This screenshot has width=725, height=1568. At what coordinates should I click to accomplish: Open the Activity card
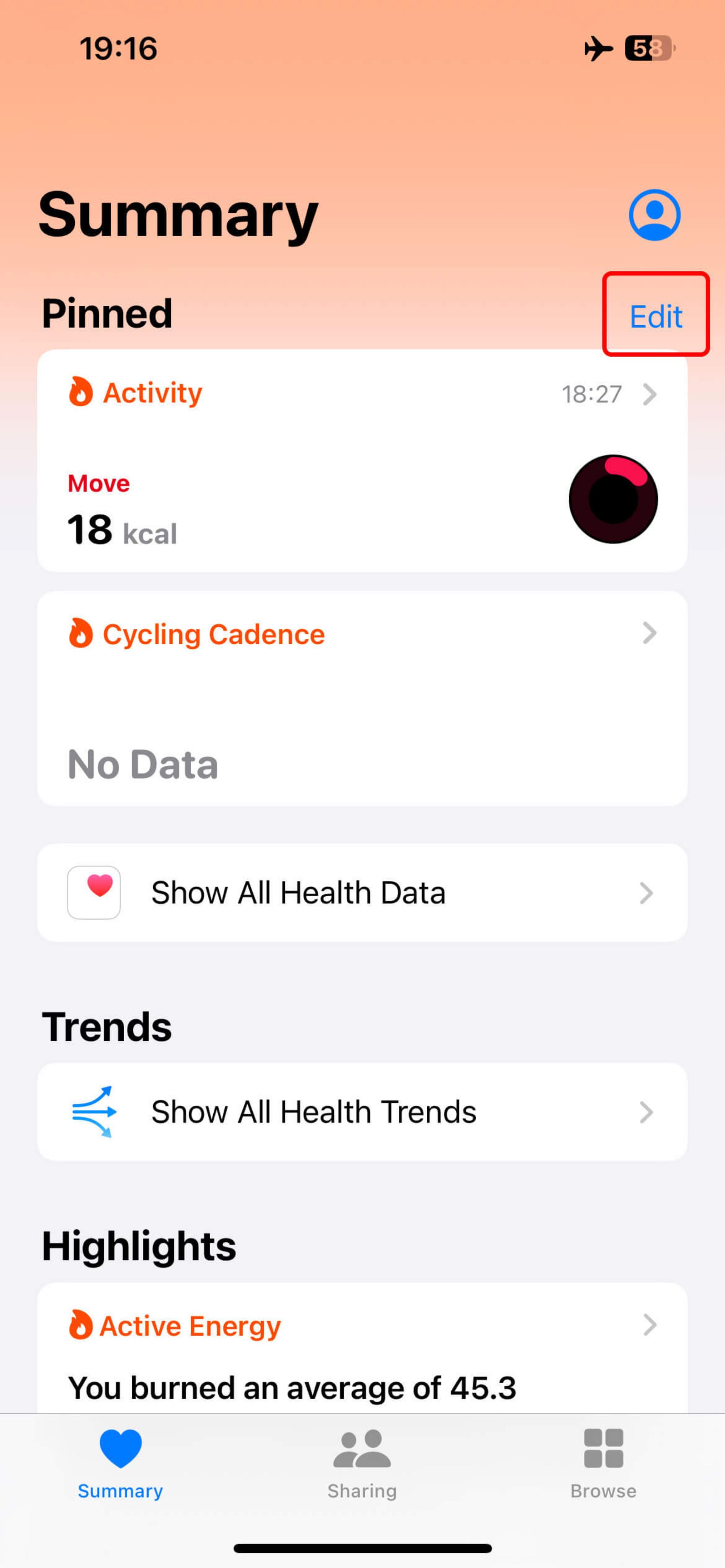click(362, 461)
